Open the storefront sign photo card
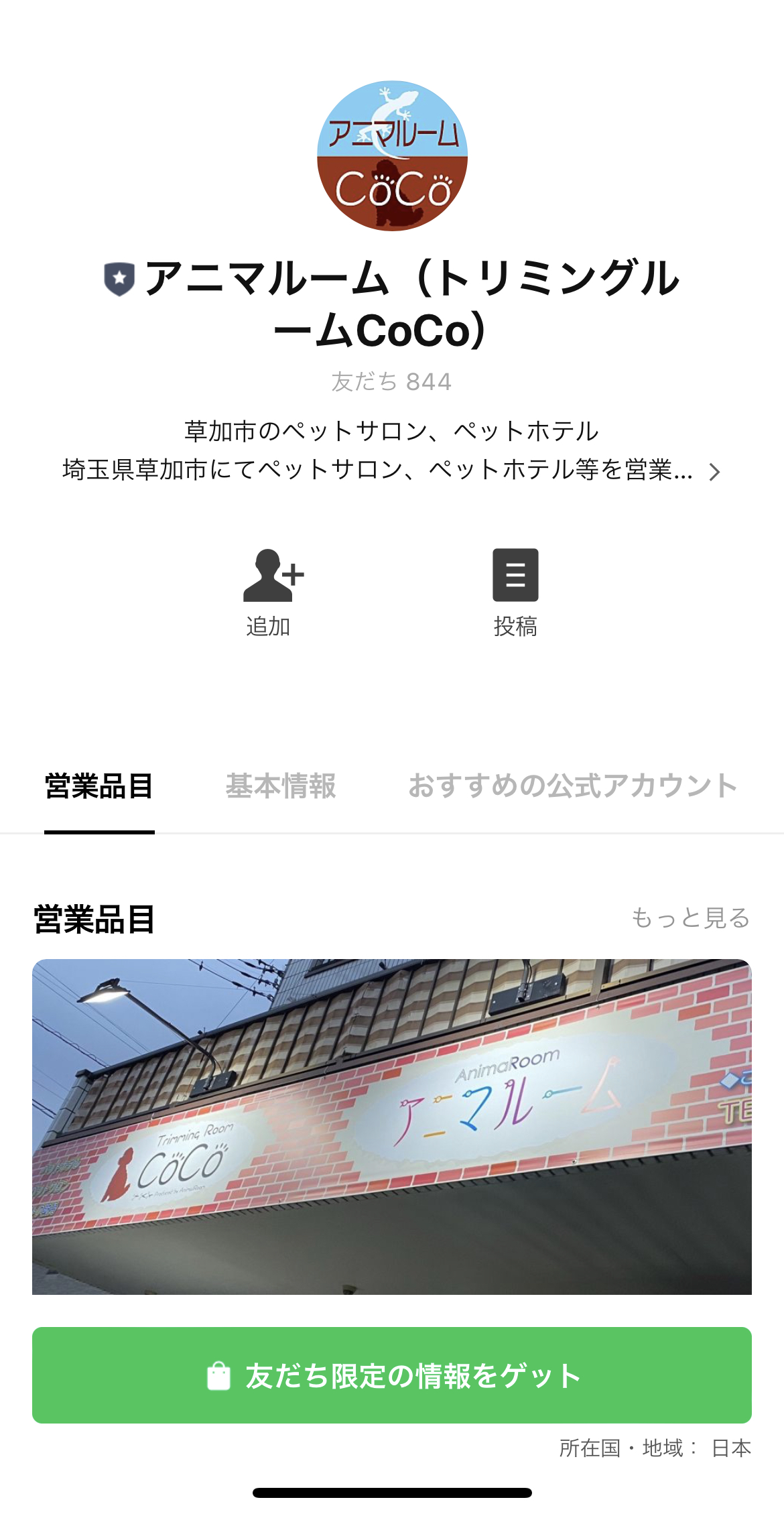The height and width of the screenshot is (1514, 784). point(392,1126)
